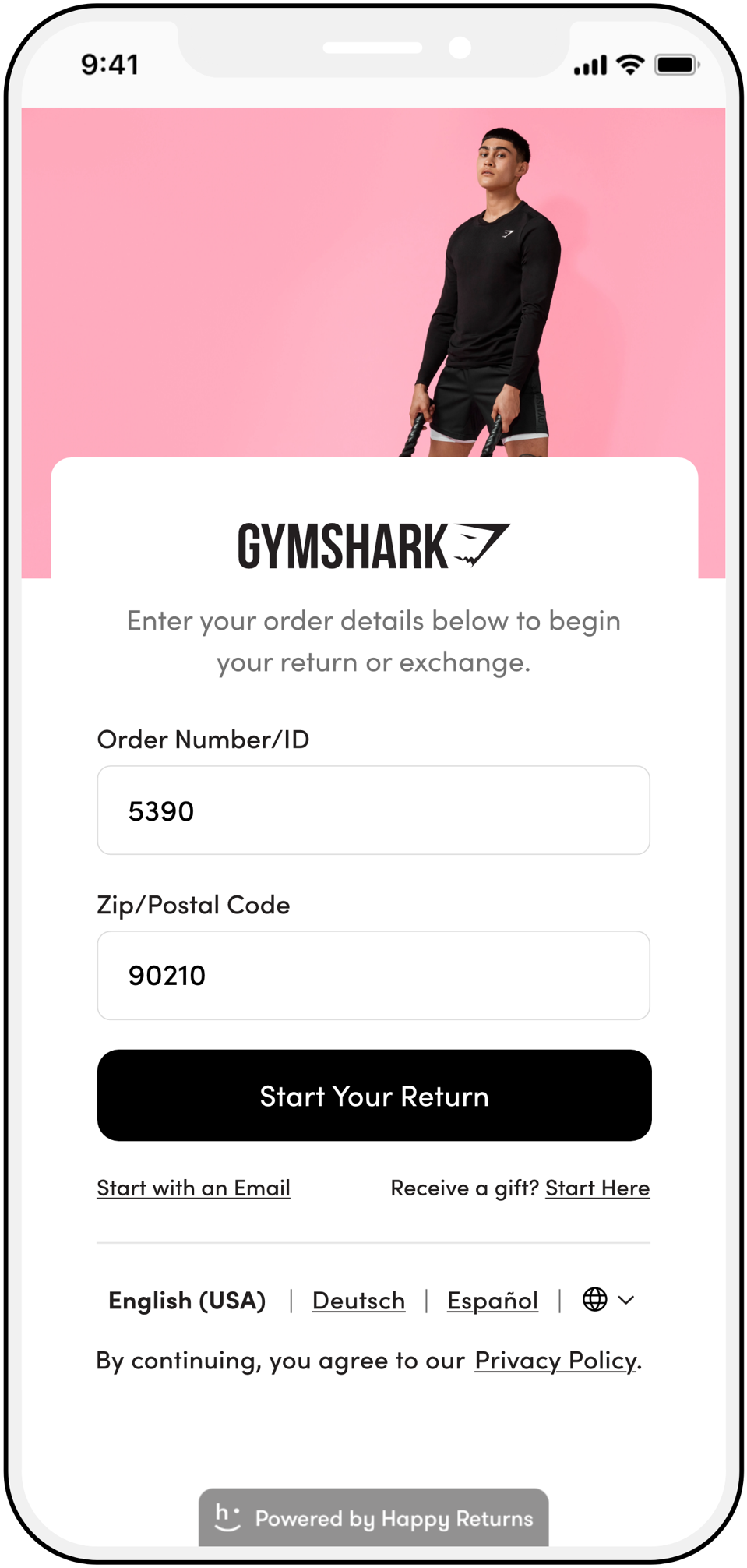Tap the Powered by Happy Returns badge
The image size is (747, 1568).
click(374, 1517)
